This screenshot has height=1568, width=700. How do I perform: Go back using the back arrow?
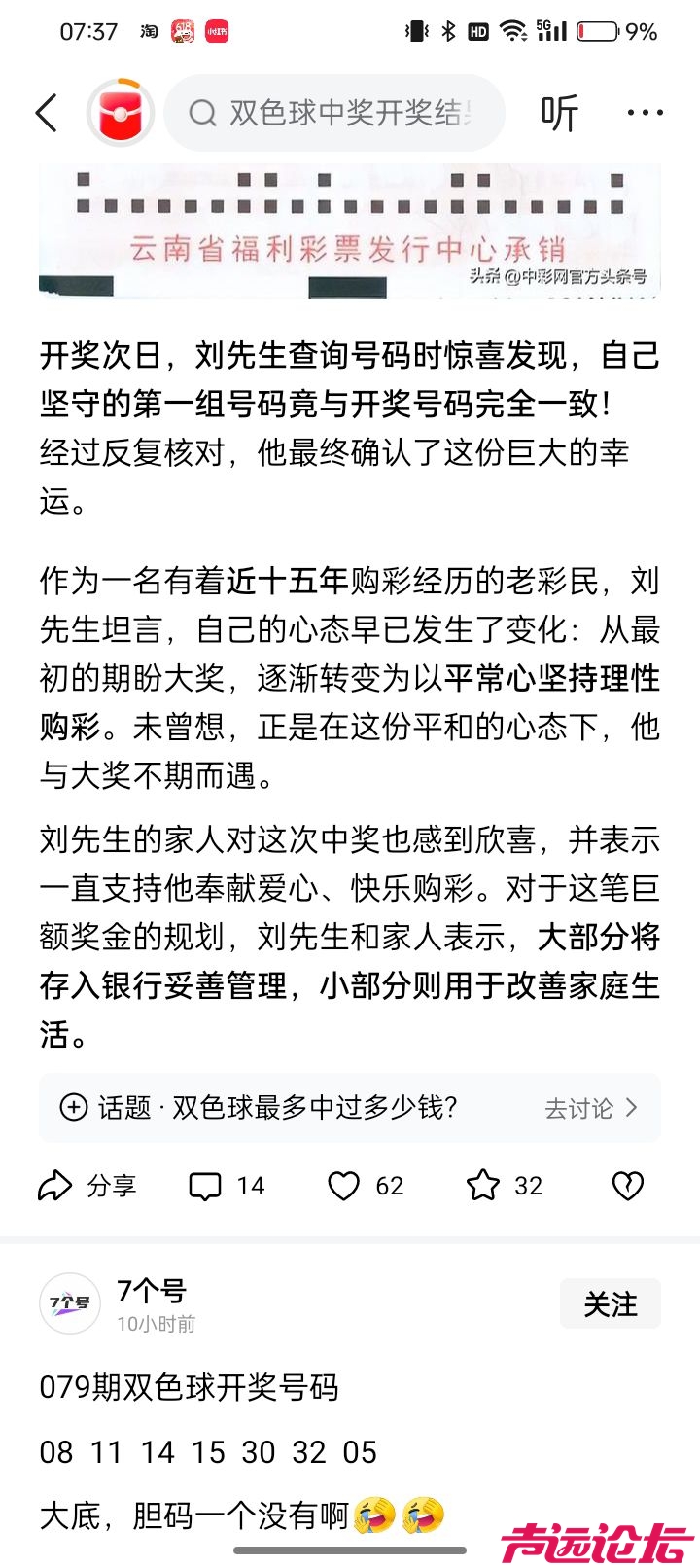pyautogui.click(x=47, y=113)
